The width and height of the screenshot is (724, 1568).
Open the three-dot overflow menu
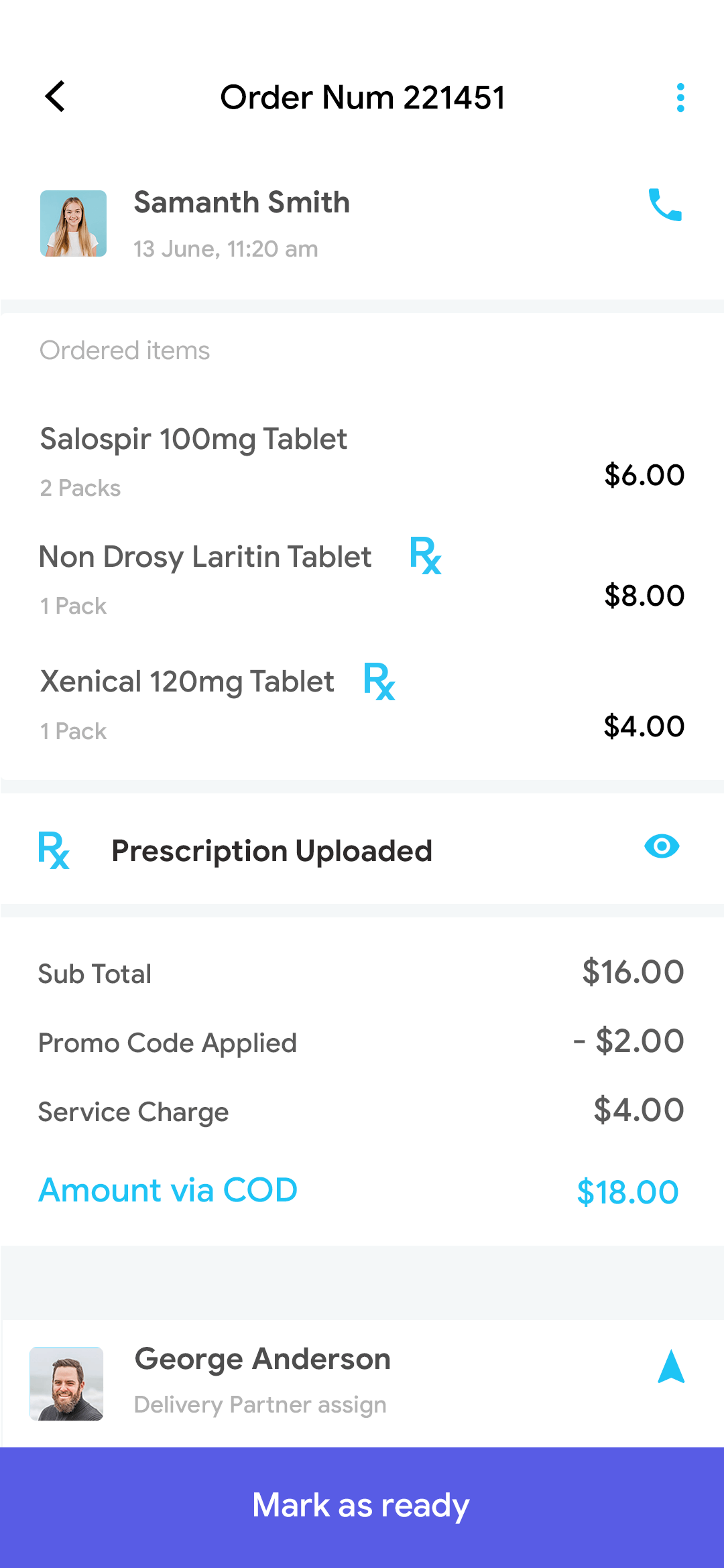point(681,98)
